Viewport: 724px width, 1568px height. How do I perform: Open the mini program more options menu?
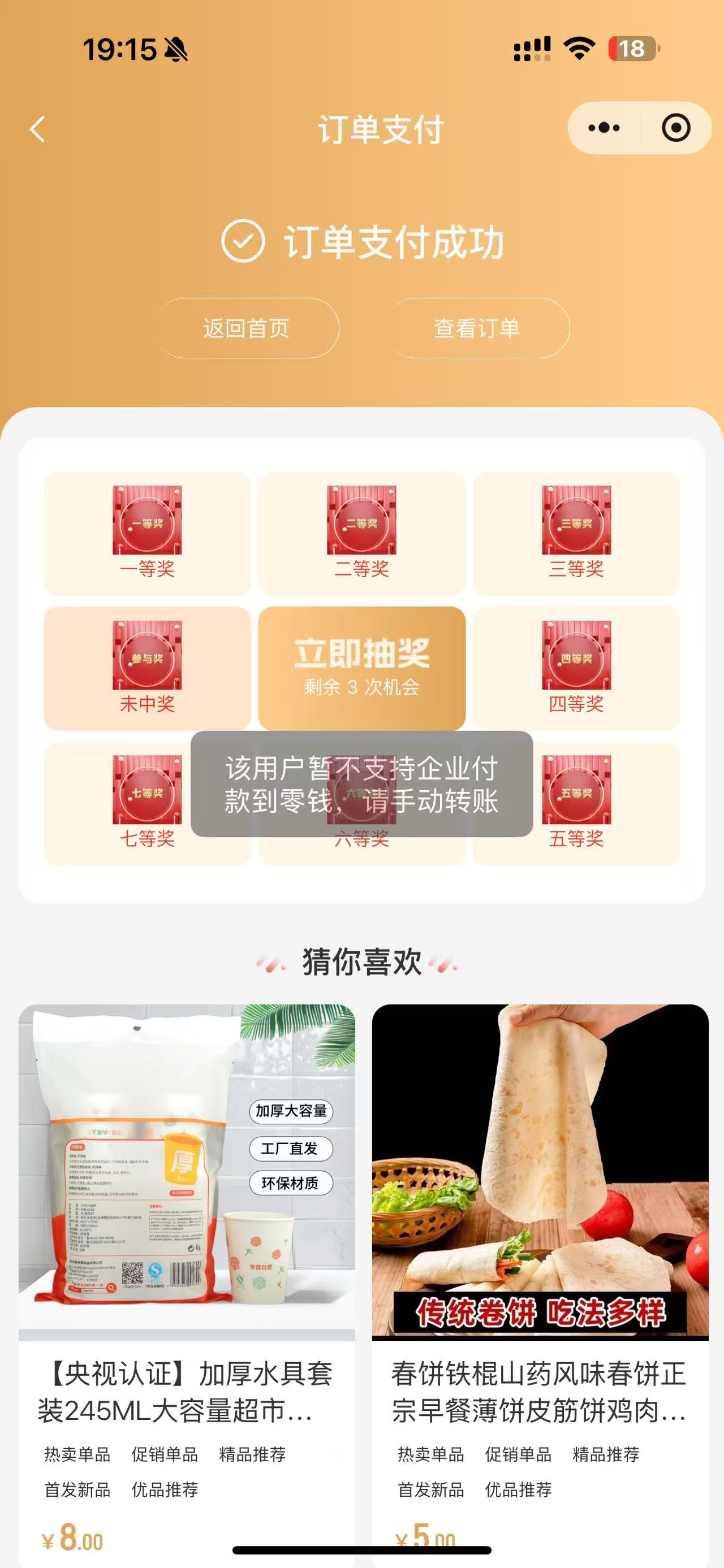(x=604, y=128)
